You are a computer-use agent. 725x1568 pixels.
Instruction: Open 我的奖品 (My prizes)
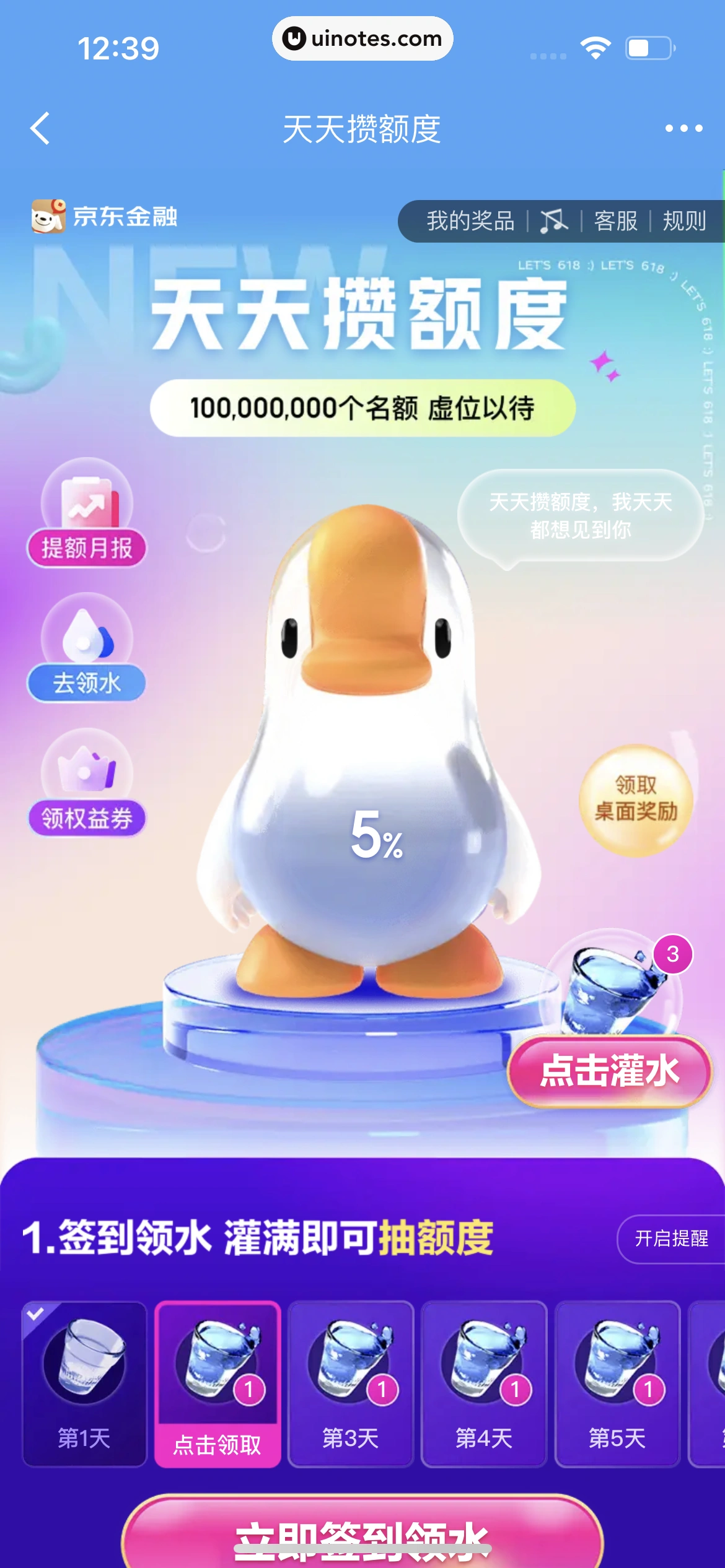click(470, 221)
